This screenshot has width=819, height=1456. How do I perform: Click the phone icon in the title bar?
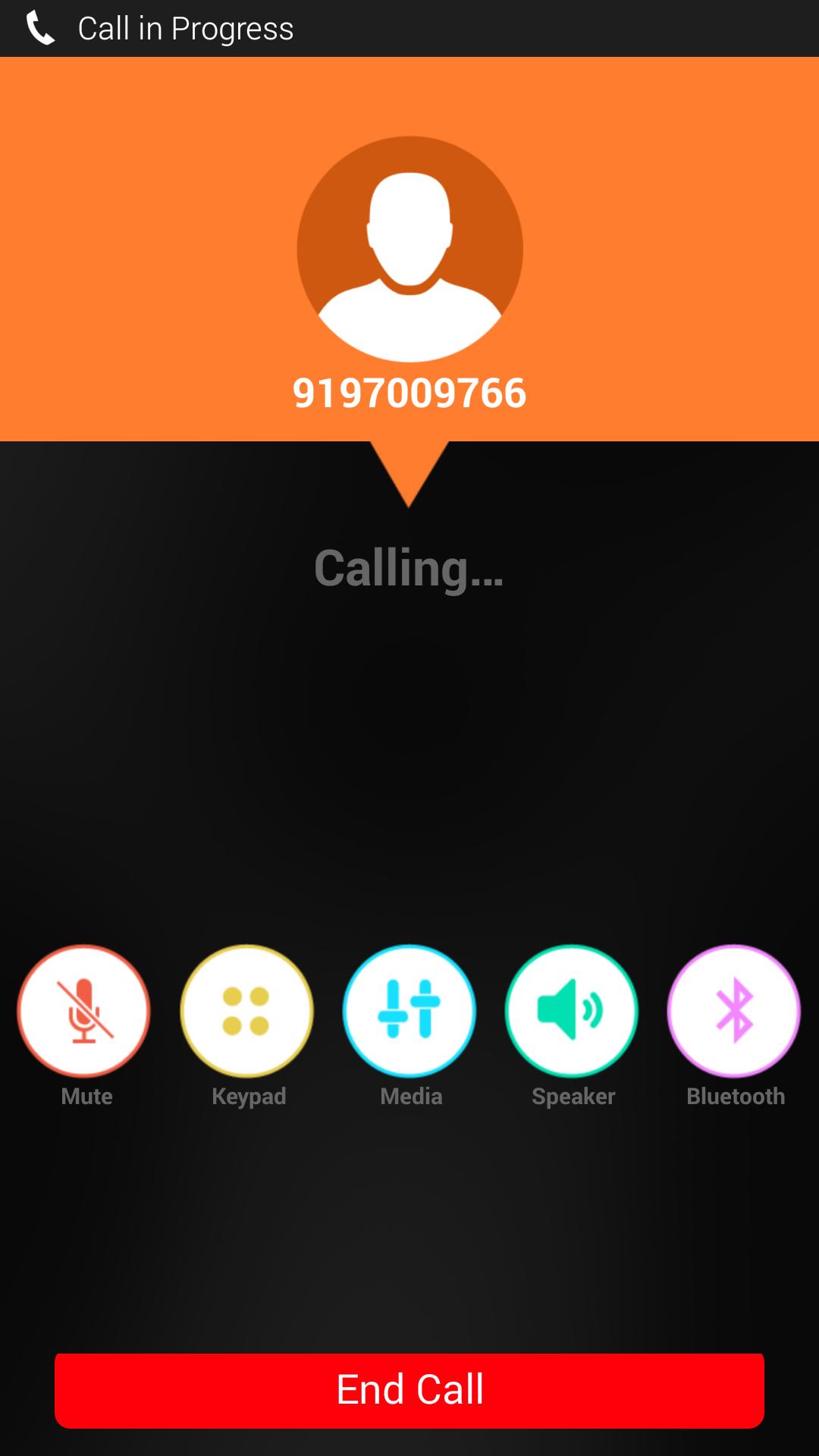(39, 29)
